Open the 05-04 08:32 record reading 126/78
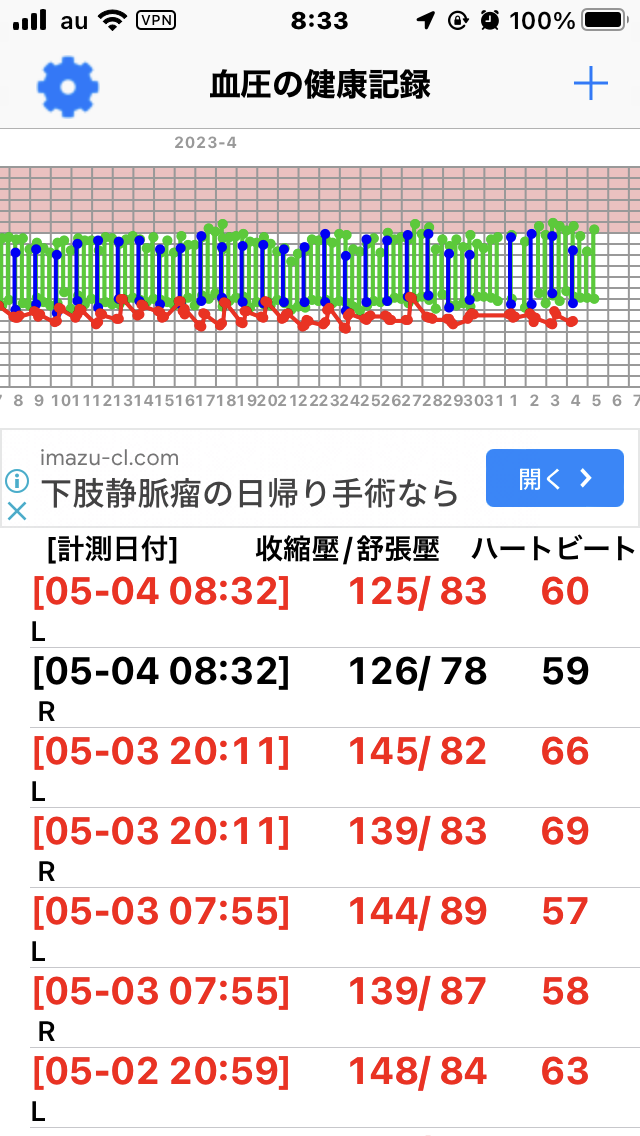The height and width of the screenshot is (1136, 640). tap(335, 688)
